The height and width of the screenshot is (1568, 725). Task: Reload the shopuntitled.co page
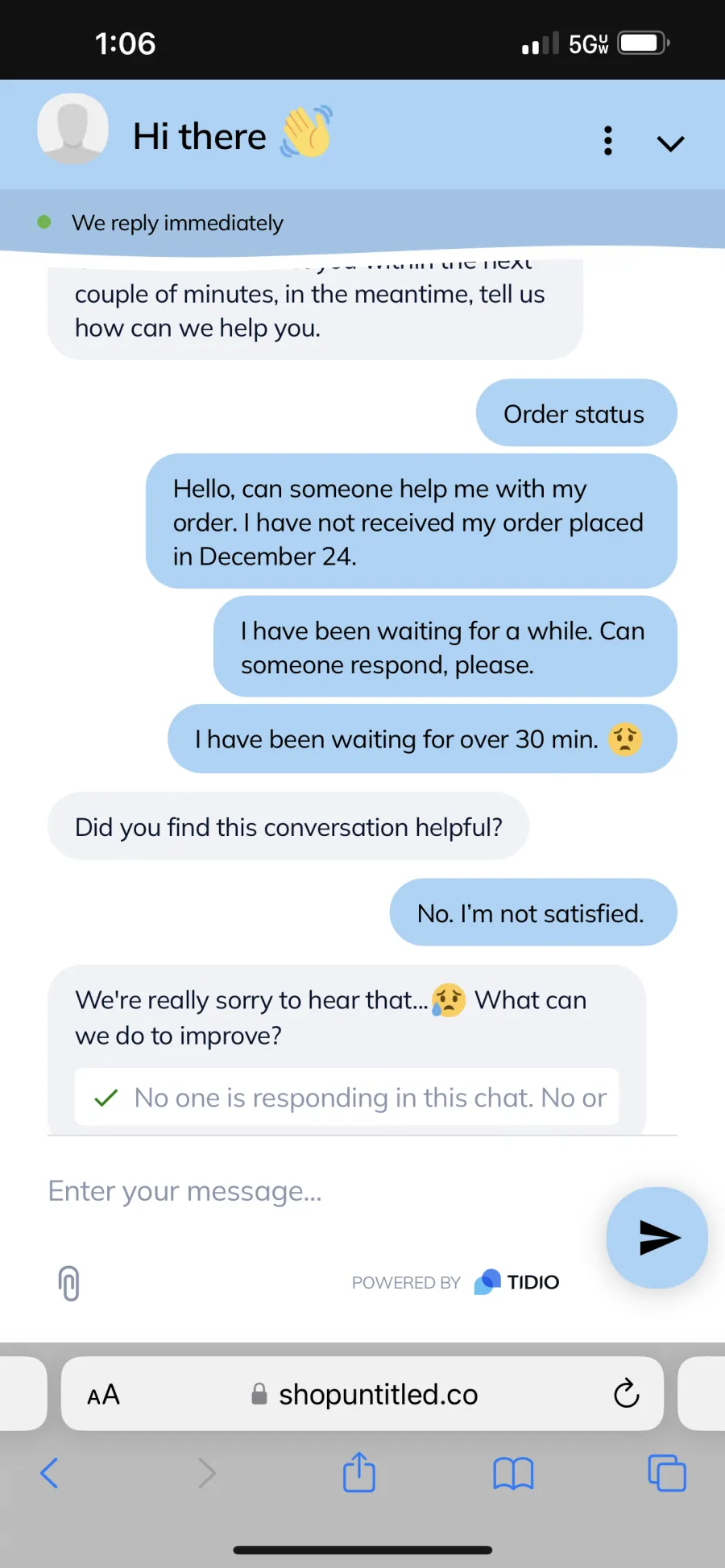[626, 1394]
